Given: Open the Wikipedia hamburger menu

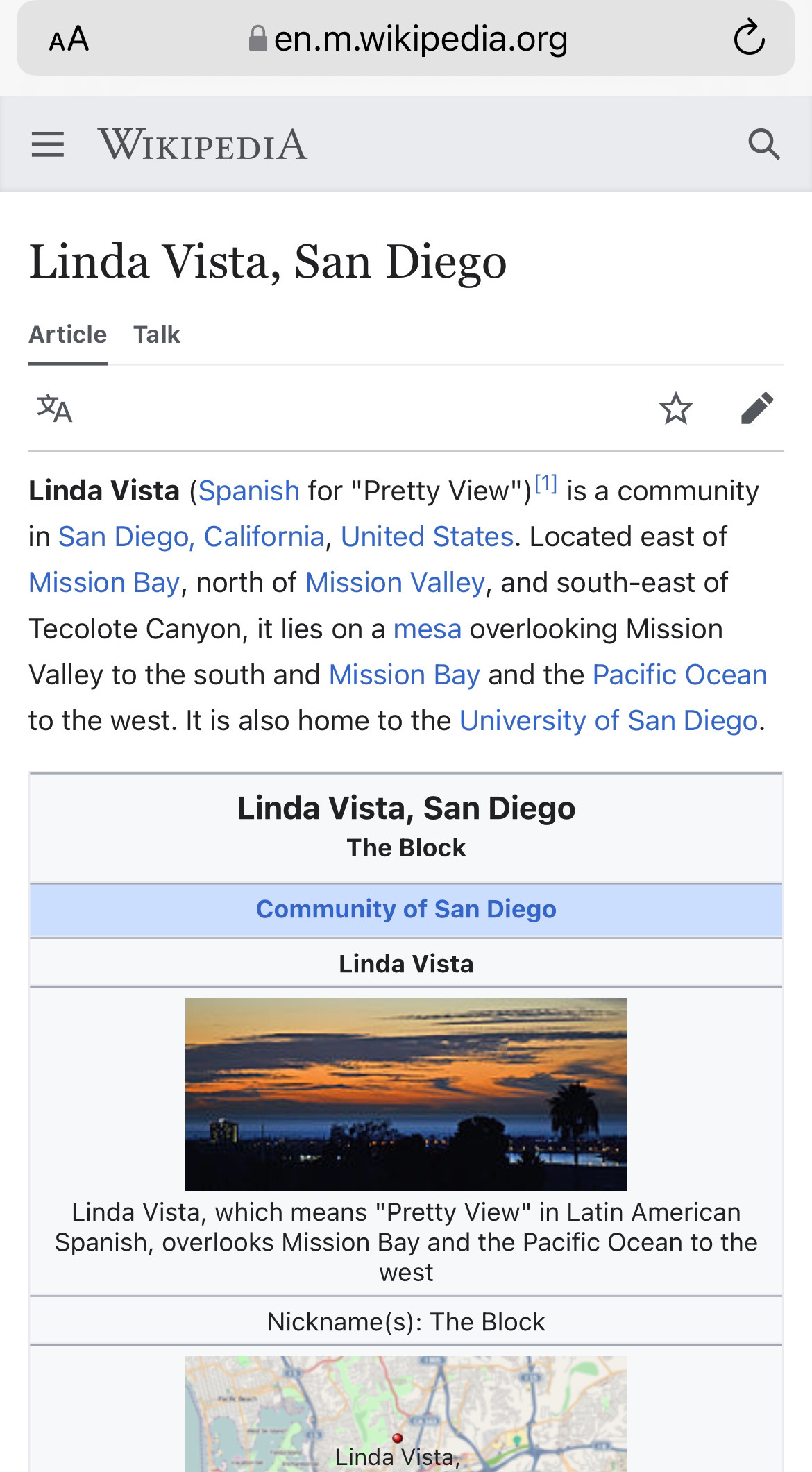Looking at the screenshot, I should (48, 145).
